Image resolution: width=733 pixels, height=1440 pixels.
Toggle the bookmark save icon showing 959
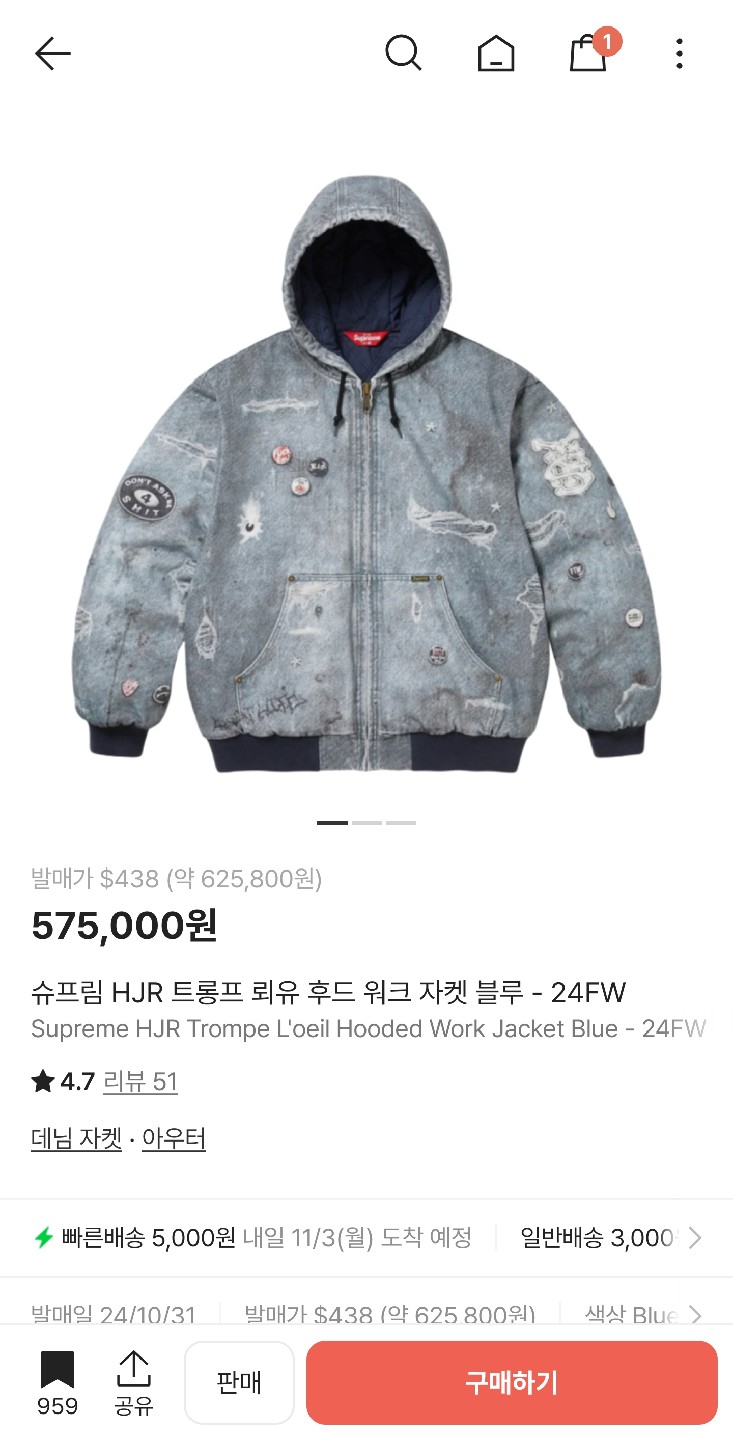pyautogui.click(x=57, y=1381)
